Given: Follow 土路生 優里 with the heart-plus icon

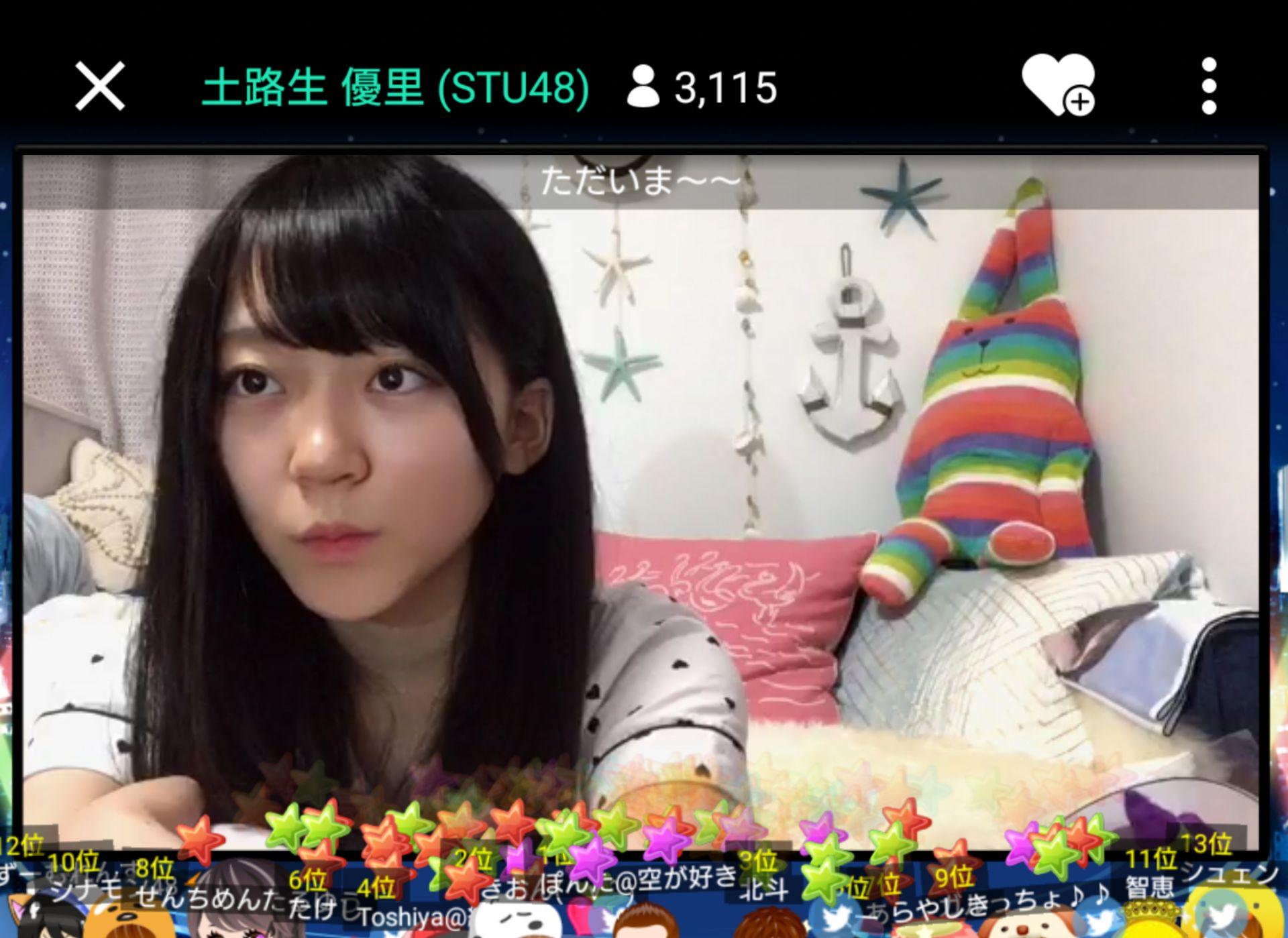Looking at the screenshot, I should 1059,84.
